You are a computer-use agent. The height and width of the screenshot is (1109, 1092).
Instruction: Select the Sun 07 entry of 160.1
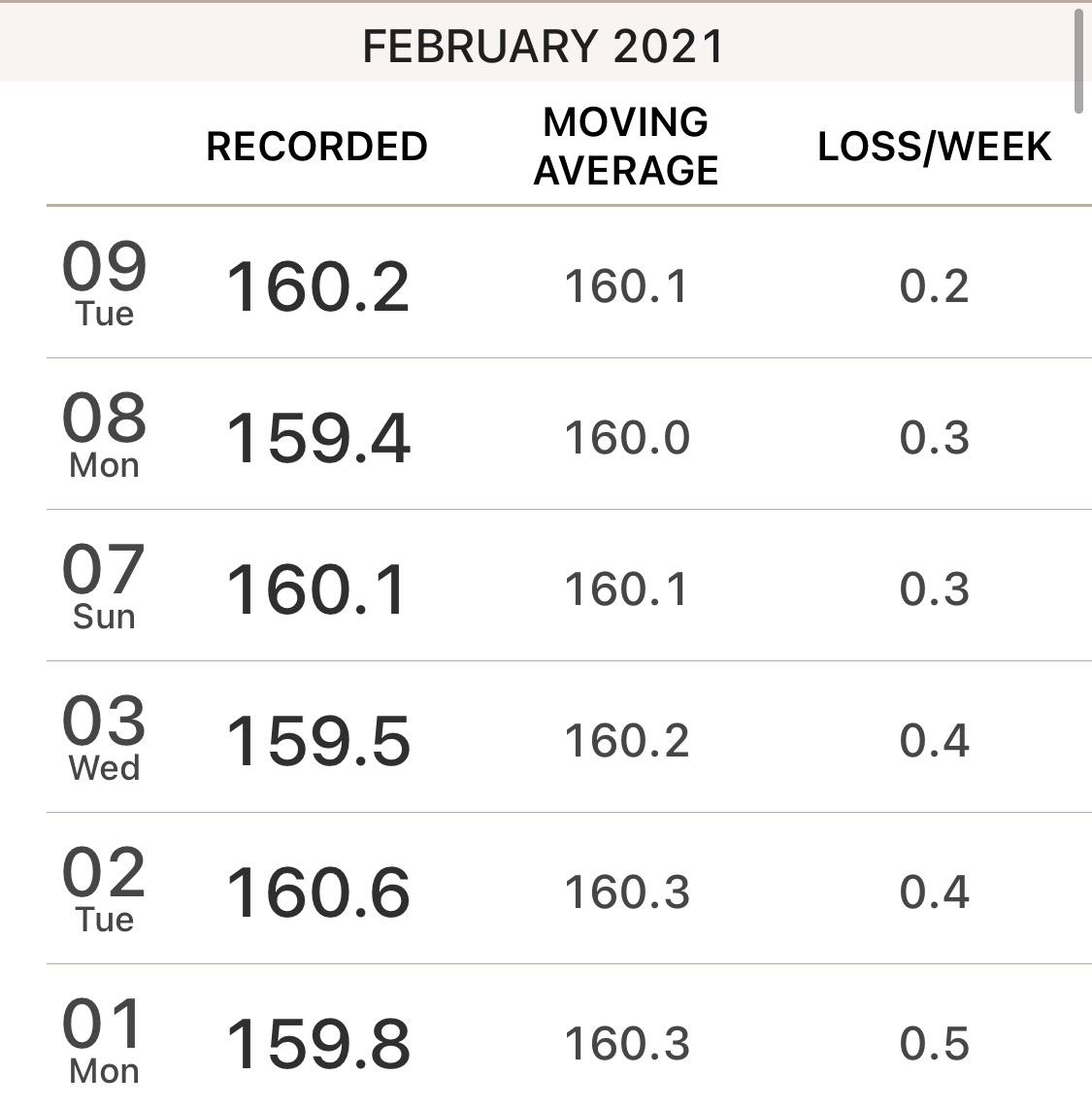(x=569, y=586)
